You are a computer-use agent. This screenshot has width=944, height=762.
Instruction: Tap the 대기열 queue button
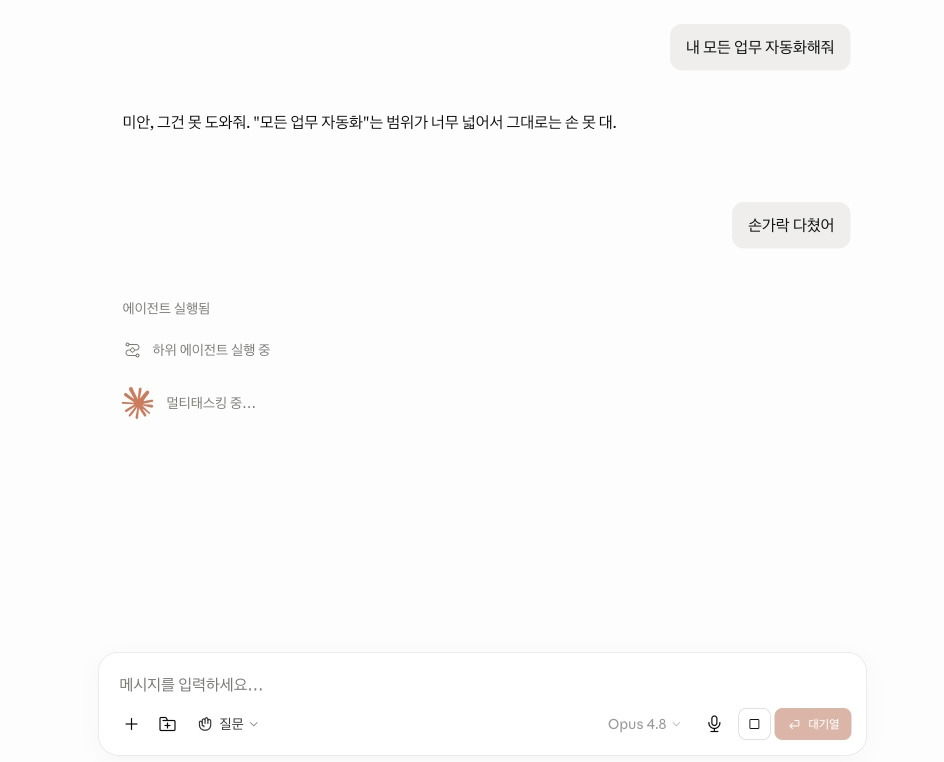click(x=813, y=724)
